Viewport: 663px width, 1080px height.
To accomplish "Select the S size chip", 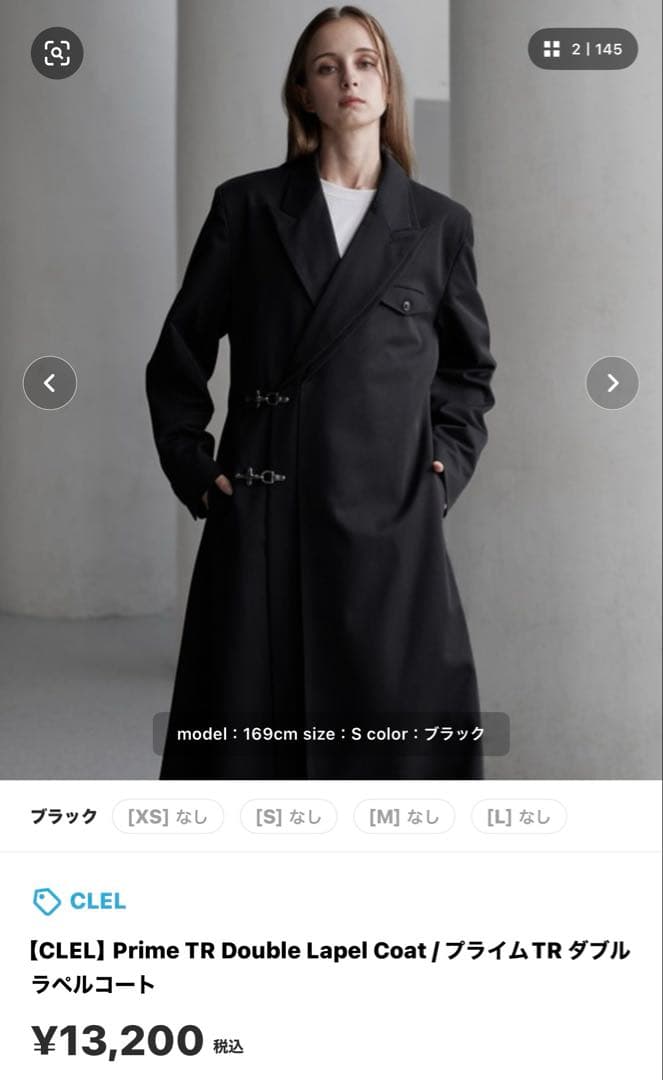I will coord(289,817).
